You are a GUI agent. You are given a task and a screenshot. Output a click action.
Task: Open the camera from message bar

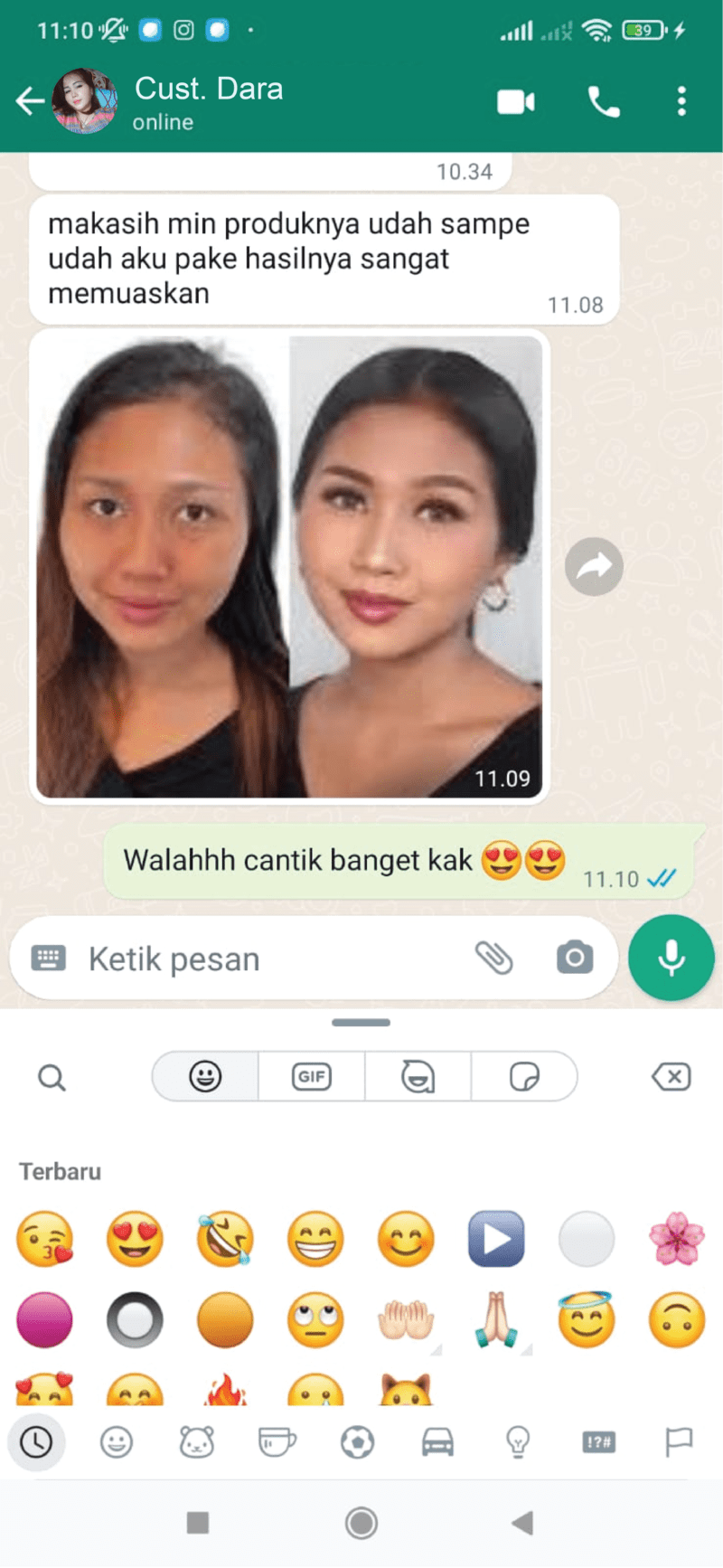[575, 958]
